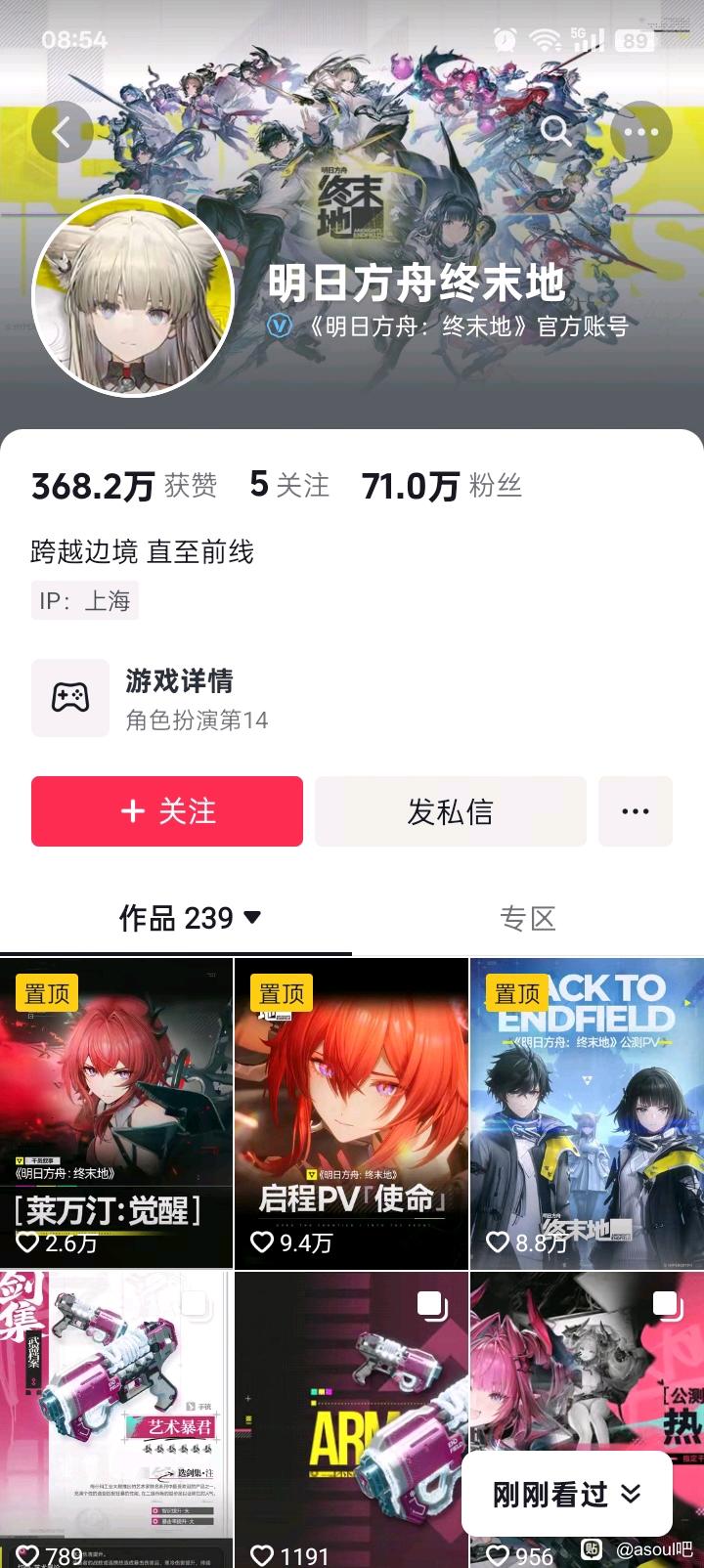Switch to the 专区 tab

528,918
